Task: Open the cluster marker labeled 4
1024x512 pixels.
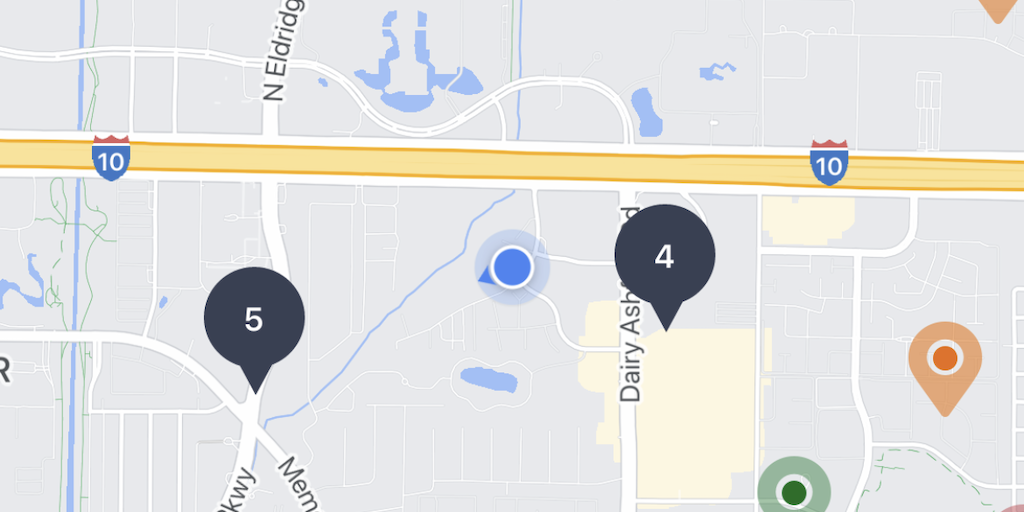Action: (x=664, y=257)
